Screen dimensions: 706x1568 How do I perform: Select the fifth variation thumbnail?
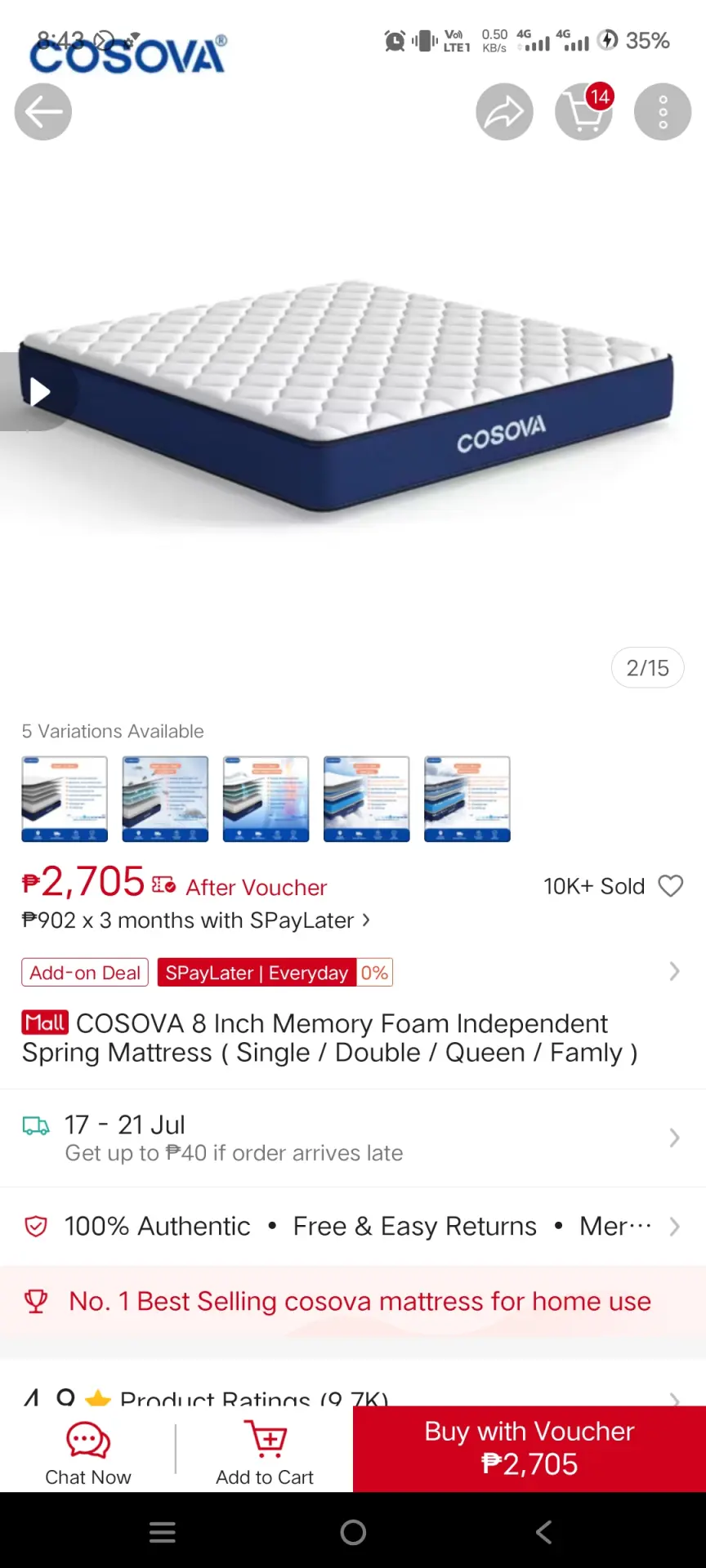tap(467, 799)
